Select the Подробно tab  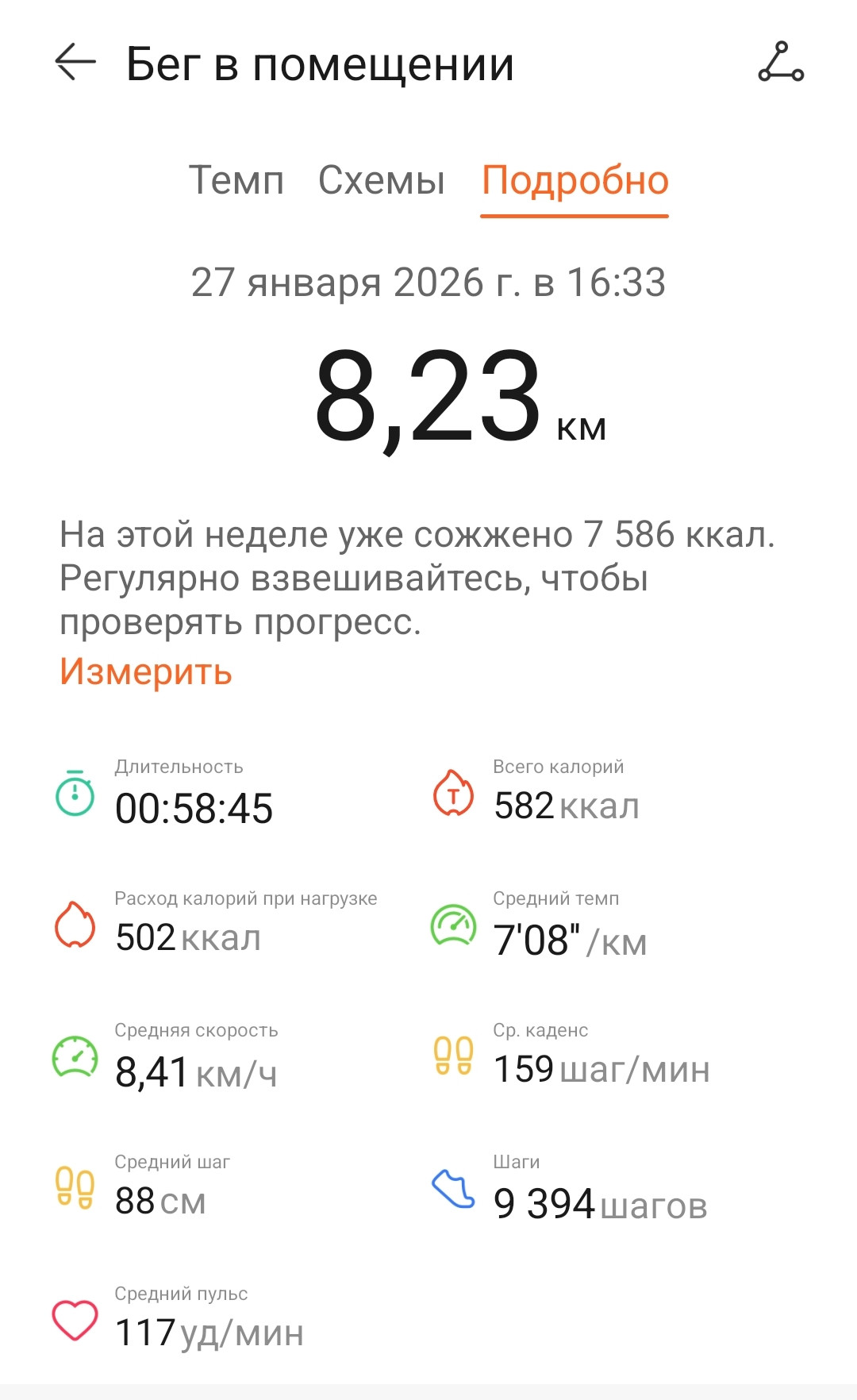[x=575, y=182]
